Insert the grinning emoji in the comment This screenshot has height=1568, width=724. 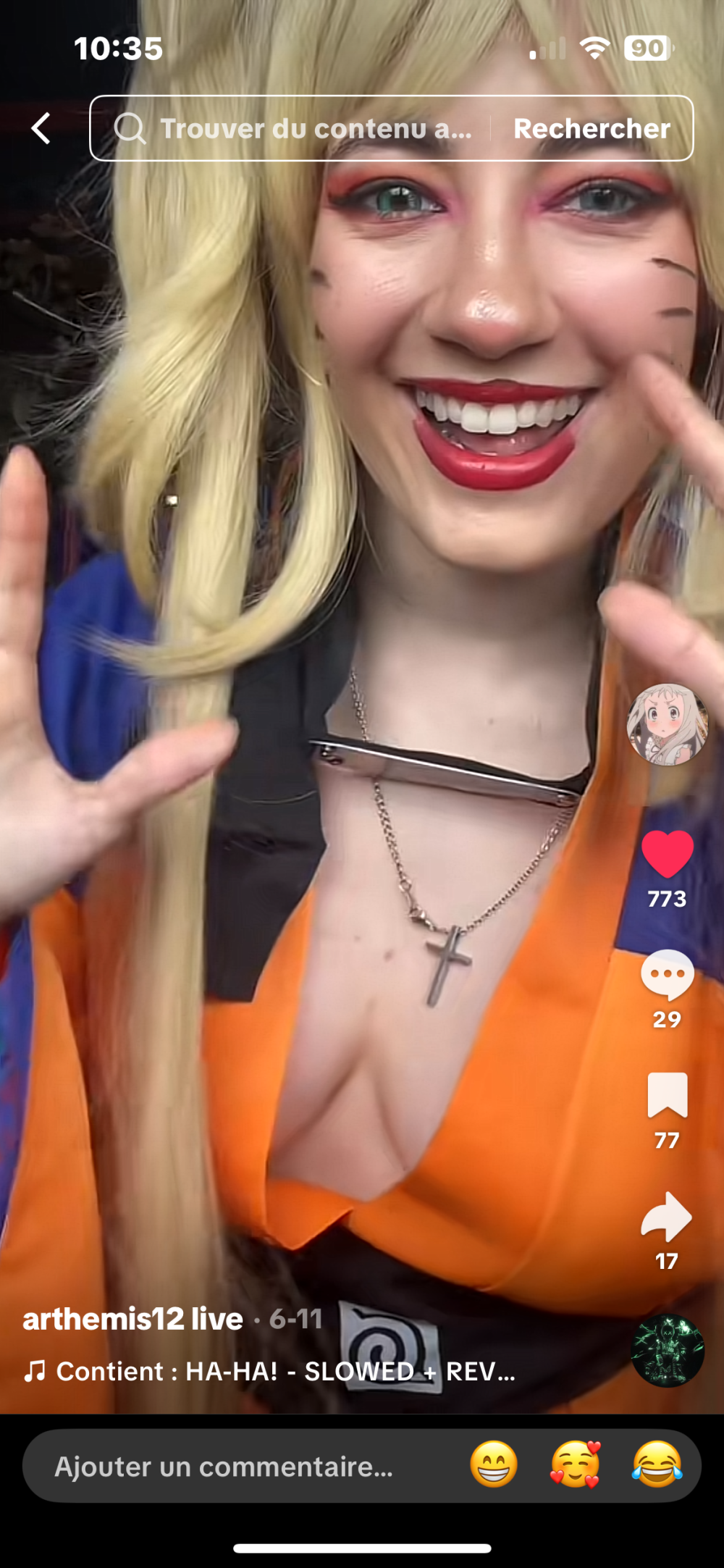(x=494, y=1464)
